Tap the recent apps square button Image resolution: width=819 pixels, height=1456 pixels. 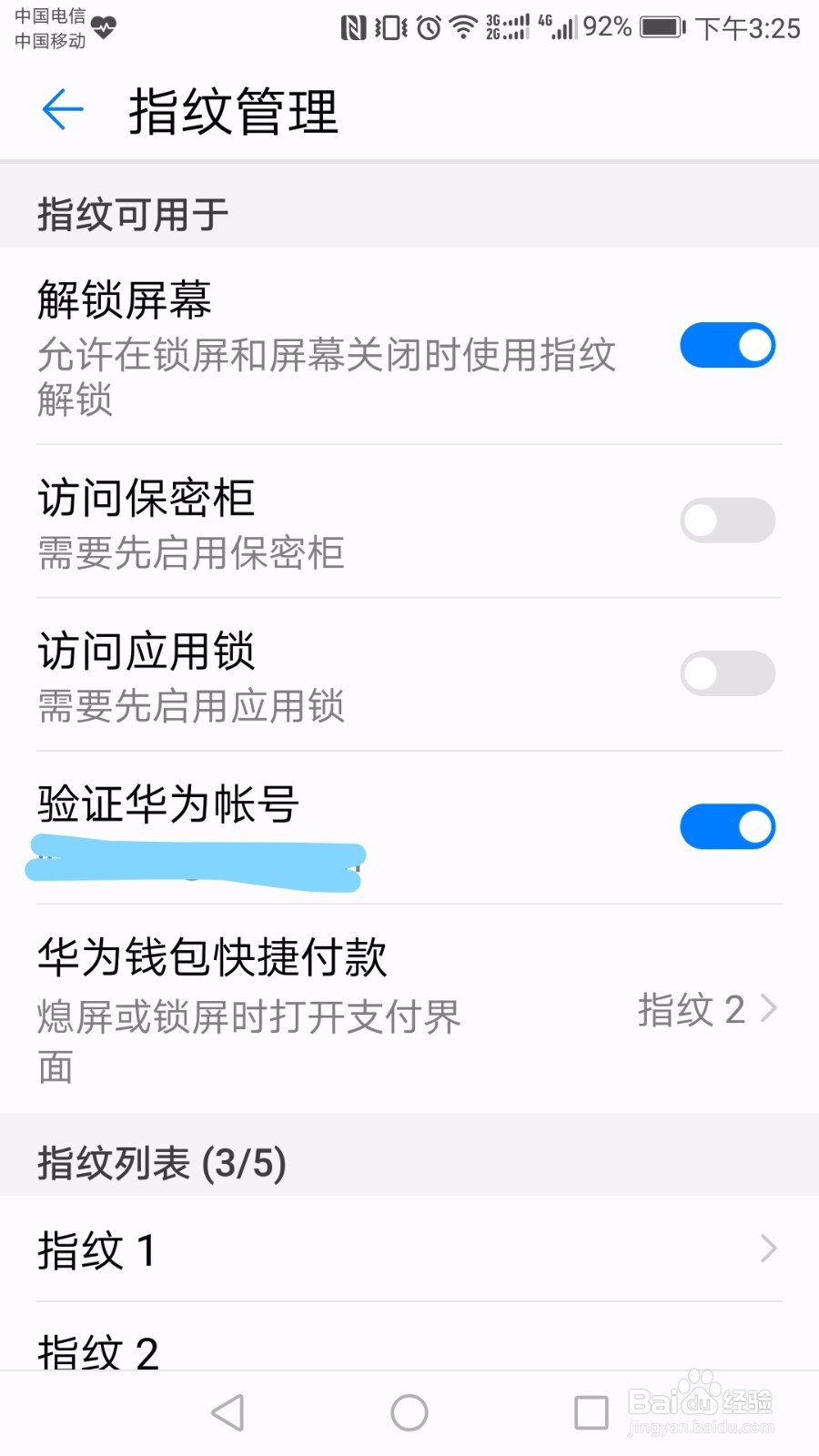click(x=590, y=1412)
